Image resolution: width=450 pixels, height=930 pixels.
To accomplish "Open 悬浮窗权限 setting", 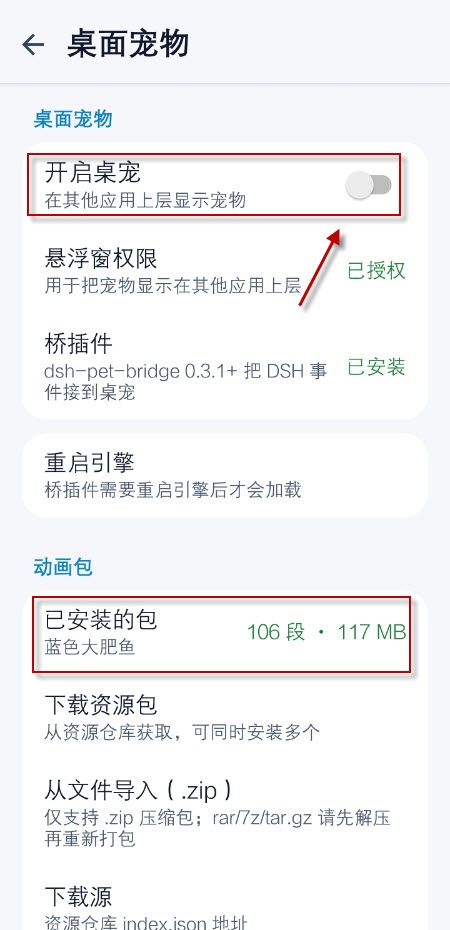I will pyautogui.click(x=225, y=271).
